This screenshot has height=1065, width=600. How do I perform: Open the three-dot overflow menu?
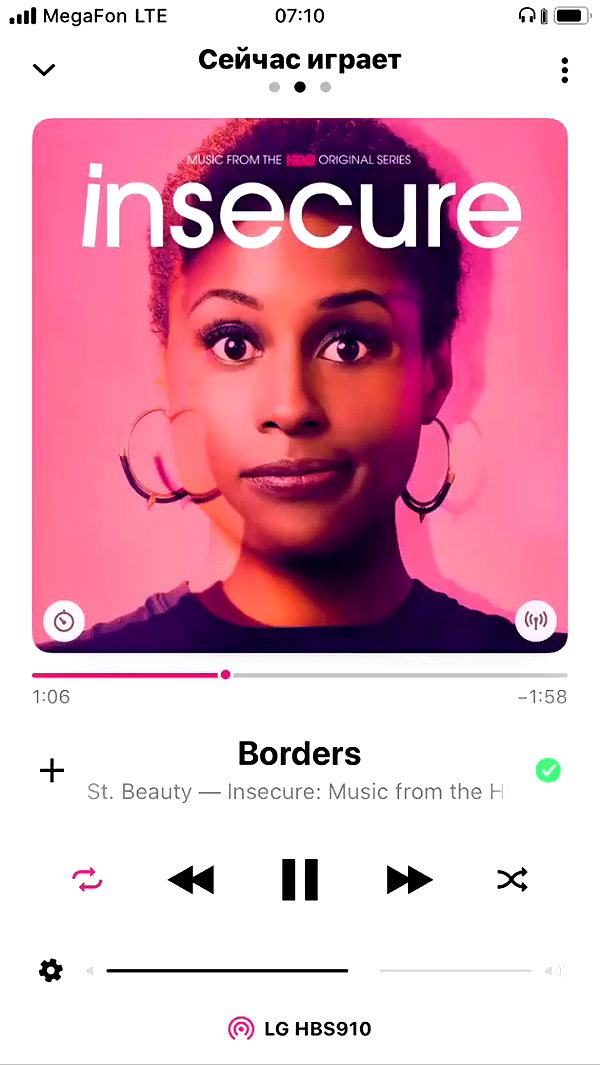coord(564,70)
